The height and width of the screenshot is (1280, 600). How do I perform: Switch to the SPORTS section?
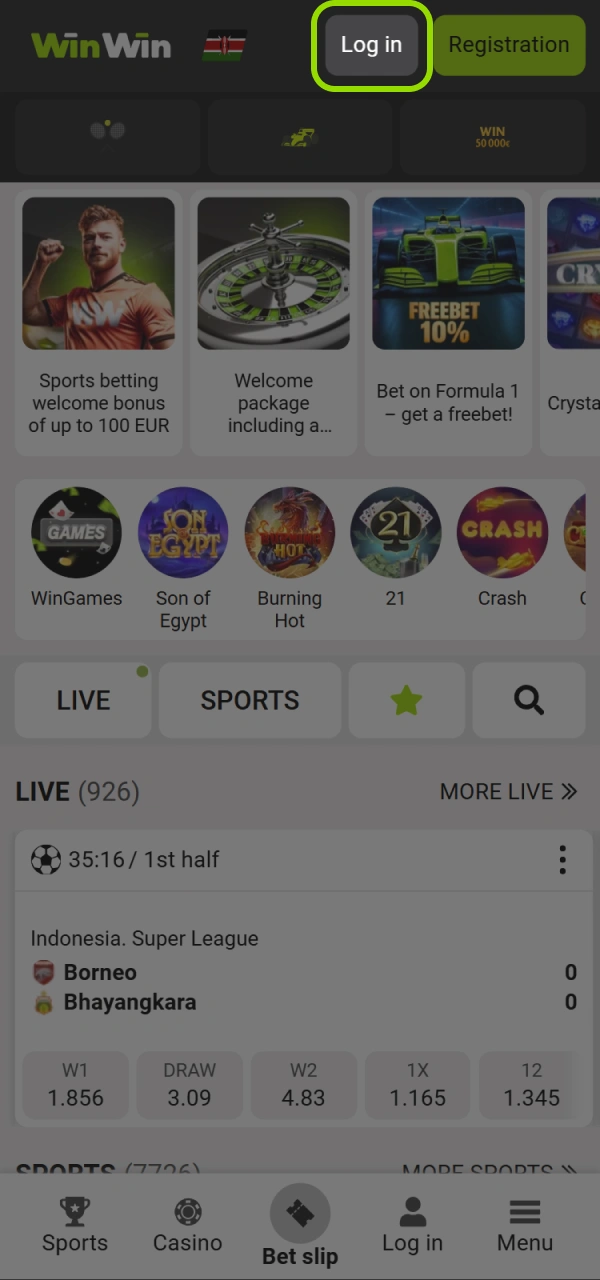pyautogui.click(x=250, y=700)
